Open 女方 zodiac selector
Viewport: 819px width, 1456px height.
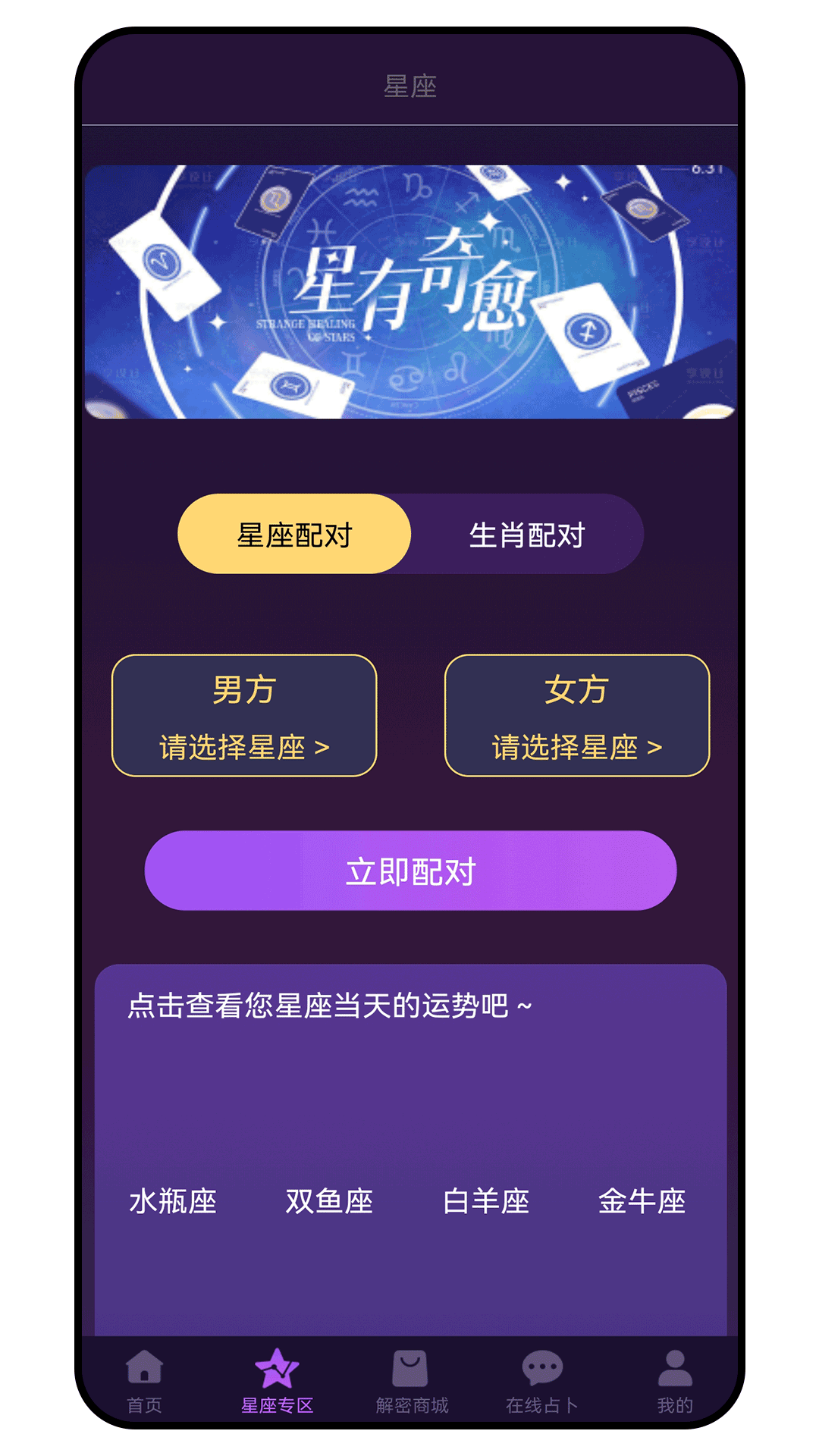[x=577, y=715]
